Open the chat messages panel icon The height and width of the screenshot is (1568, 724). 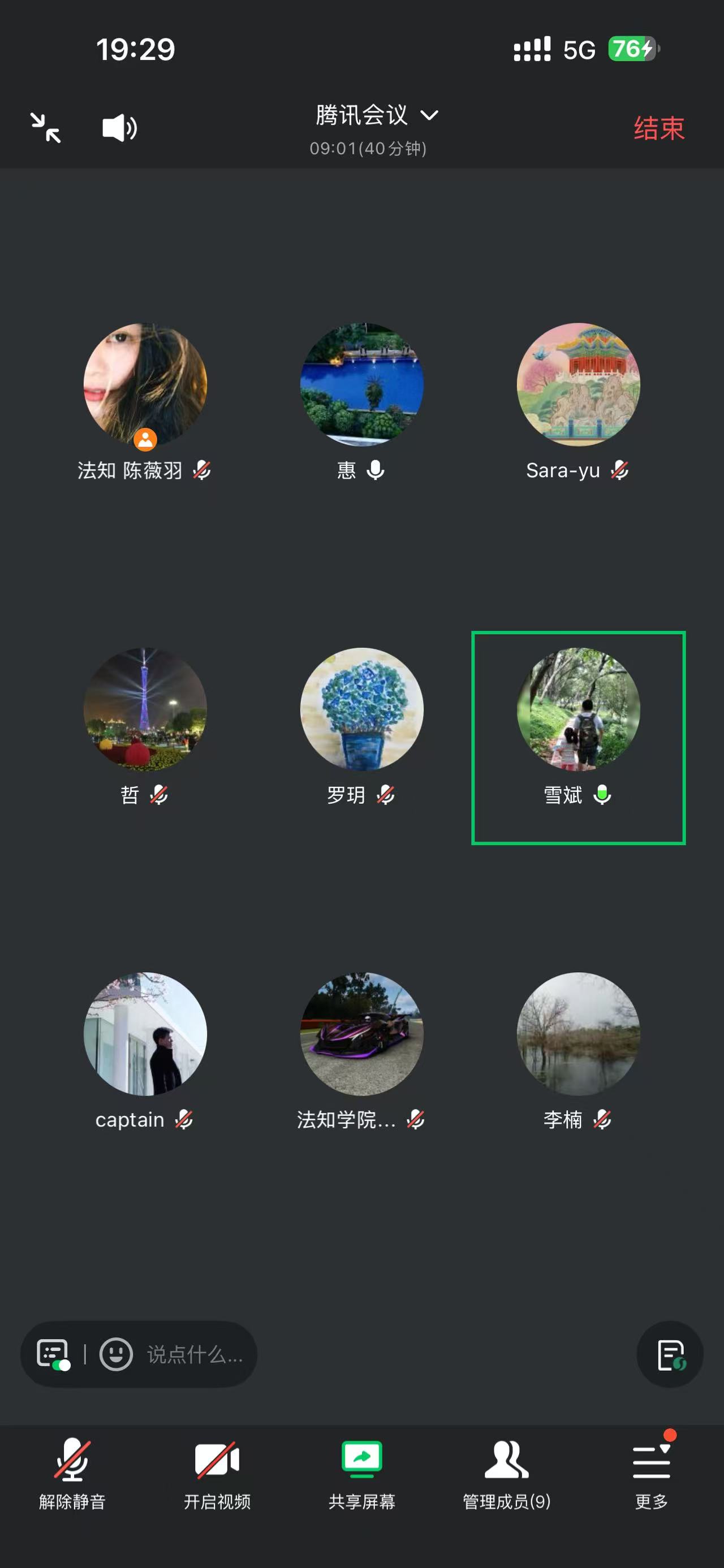coord(53,1354)
